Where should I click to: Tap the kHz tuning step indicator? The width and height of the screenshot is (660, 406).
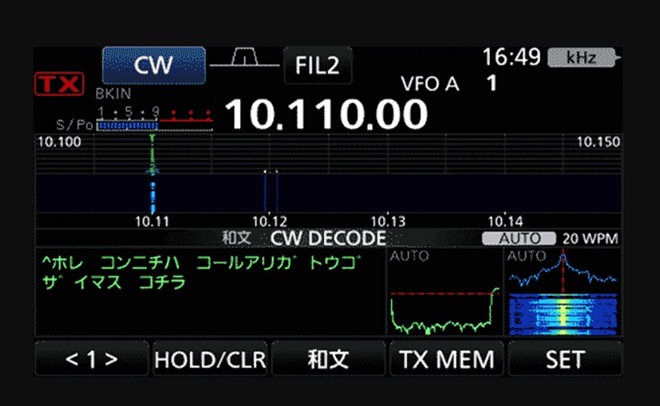point(584,57)
